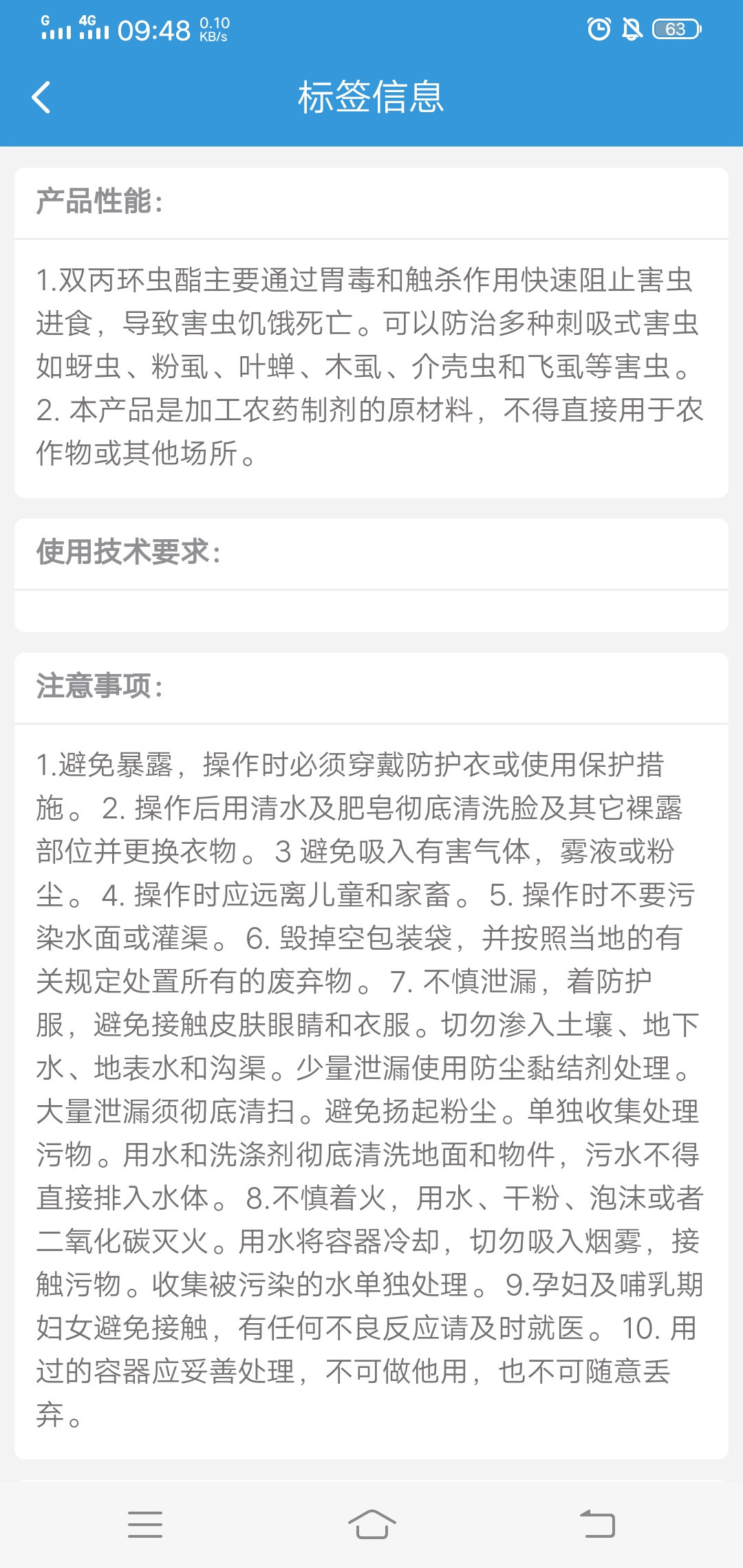Image resolution: width=743 pixels, height=1568 pixels.
Task: Tap the alarm clock status bar icon
Action: tap(598, 29)
